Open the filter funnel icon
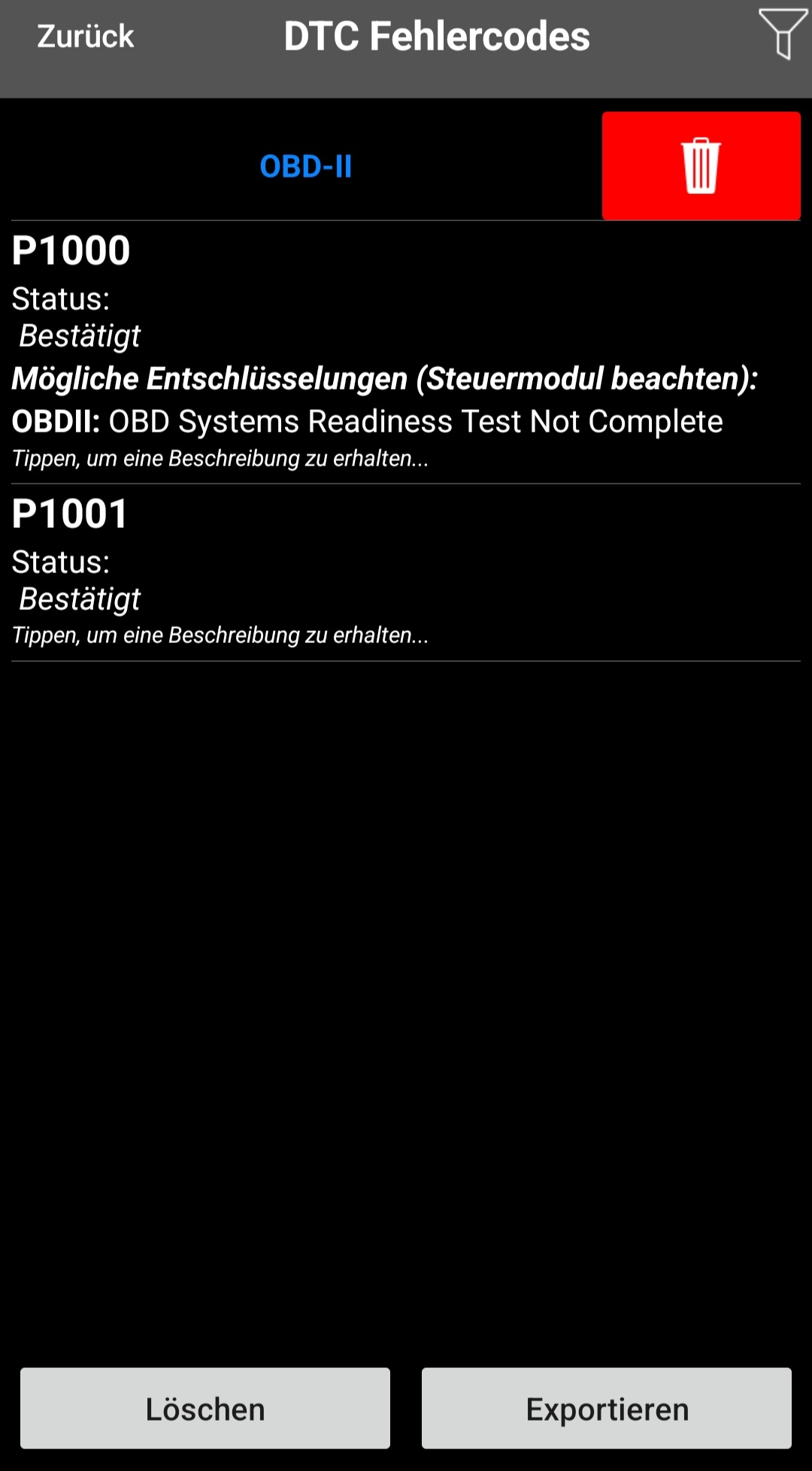 (783, 34)
